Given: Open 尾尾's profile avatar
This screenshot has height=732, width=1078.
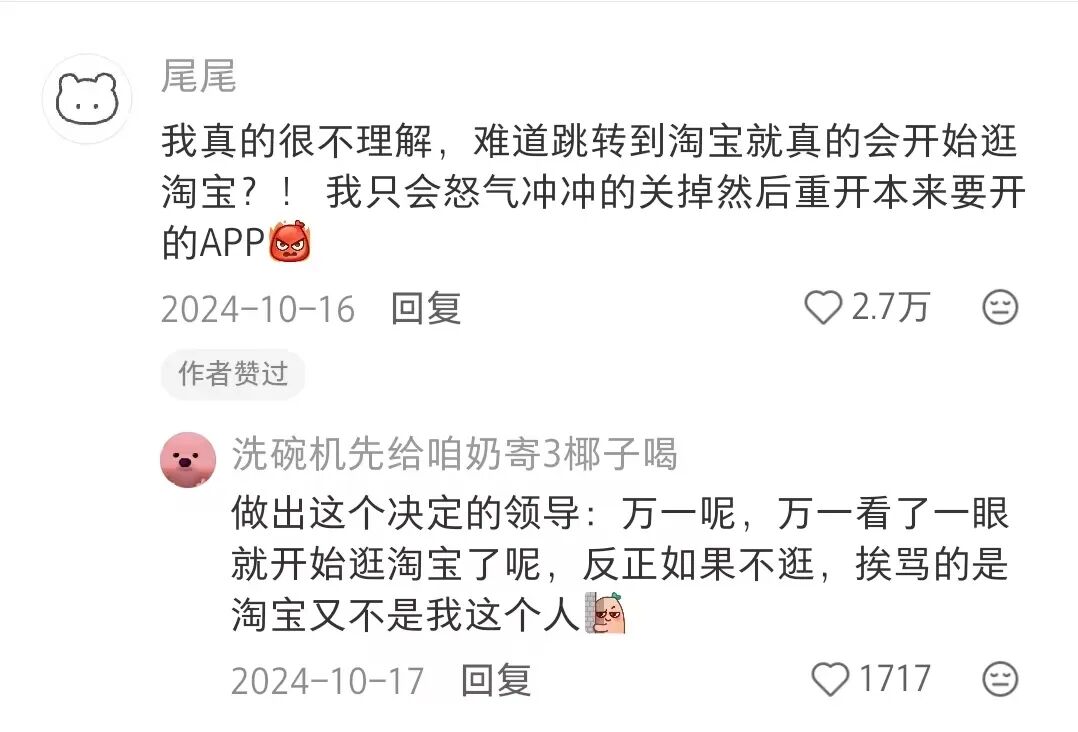Looking at the screenshot, I should tap(87, 99).
